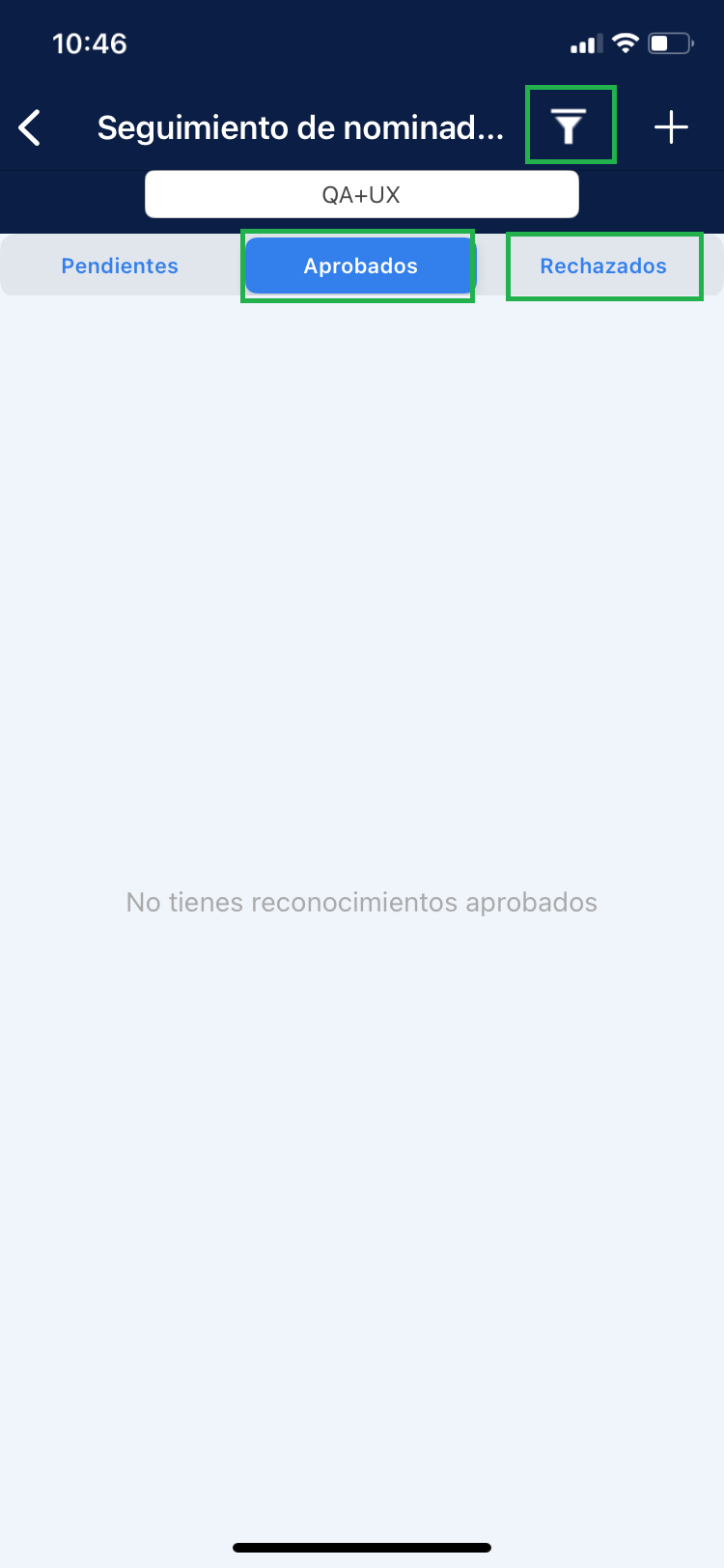724x1568 pixels.
Task: Show the Rechazados tab
Action: 603,266
